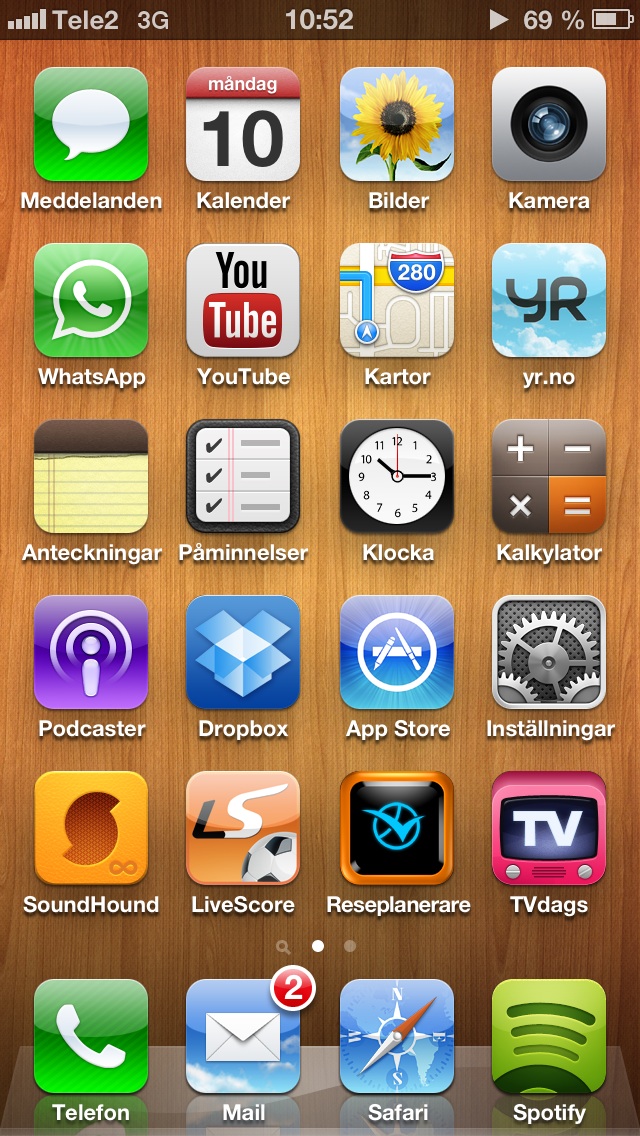Launch Podcaster
The width and height of the screenshot is (640, 1136).
point(91,652)
